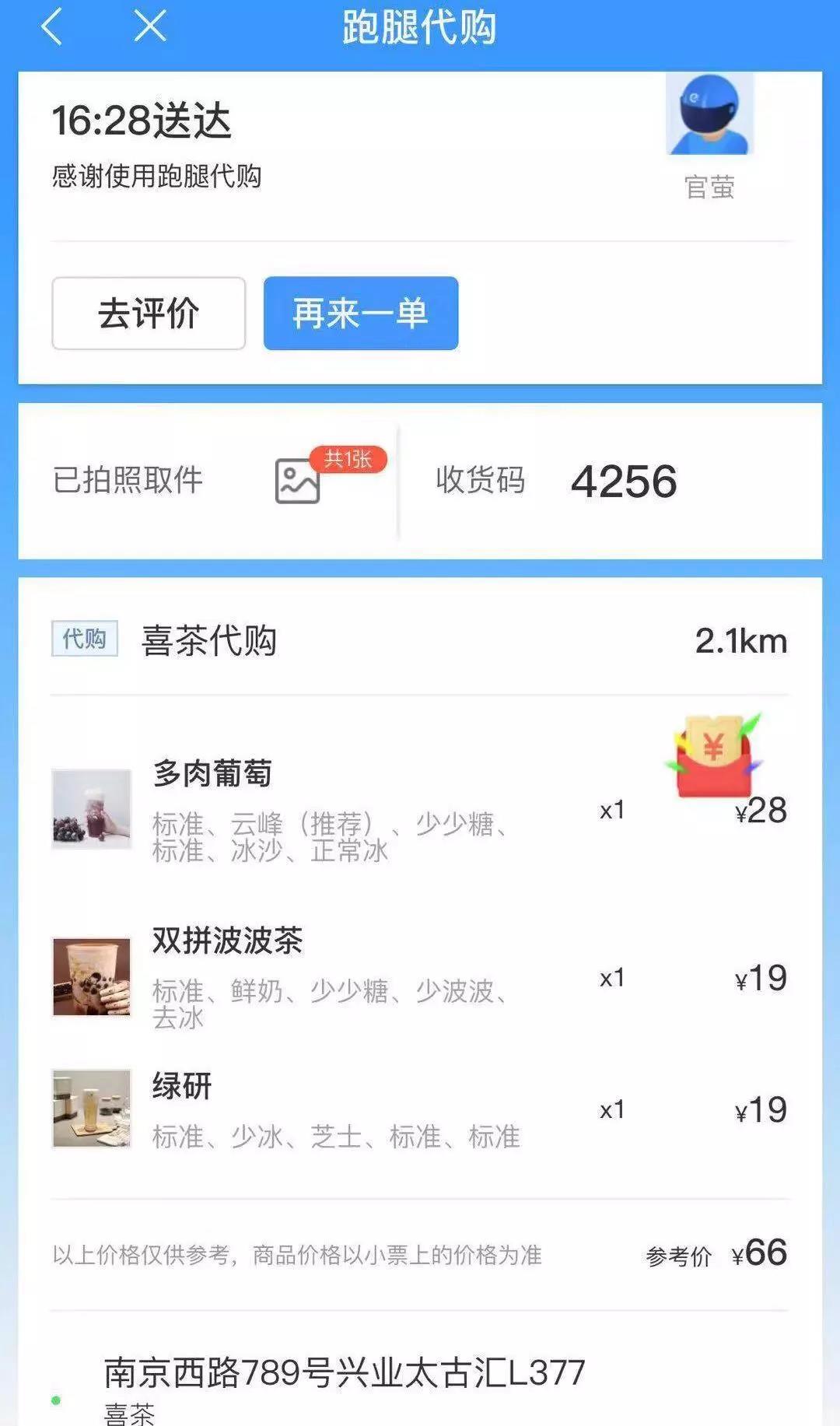Open rider 官萤's avatar
Image resolution: width=840 pixels, height=1426 pixels.
[x=709, y=114]
